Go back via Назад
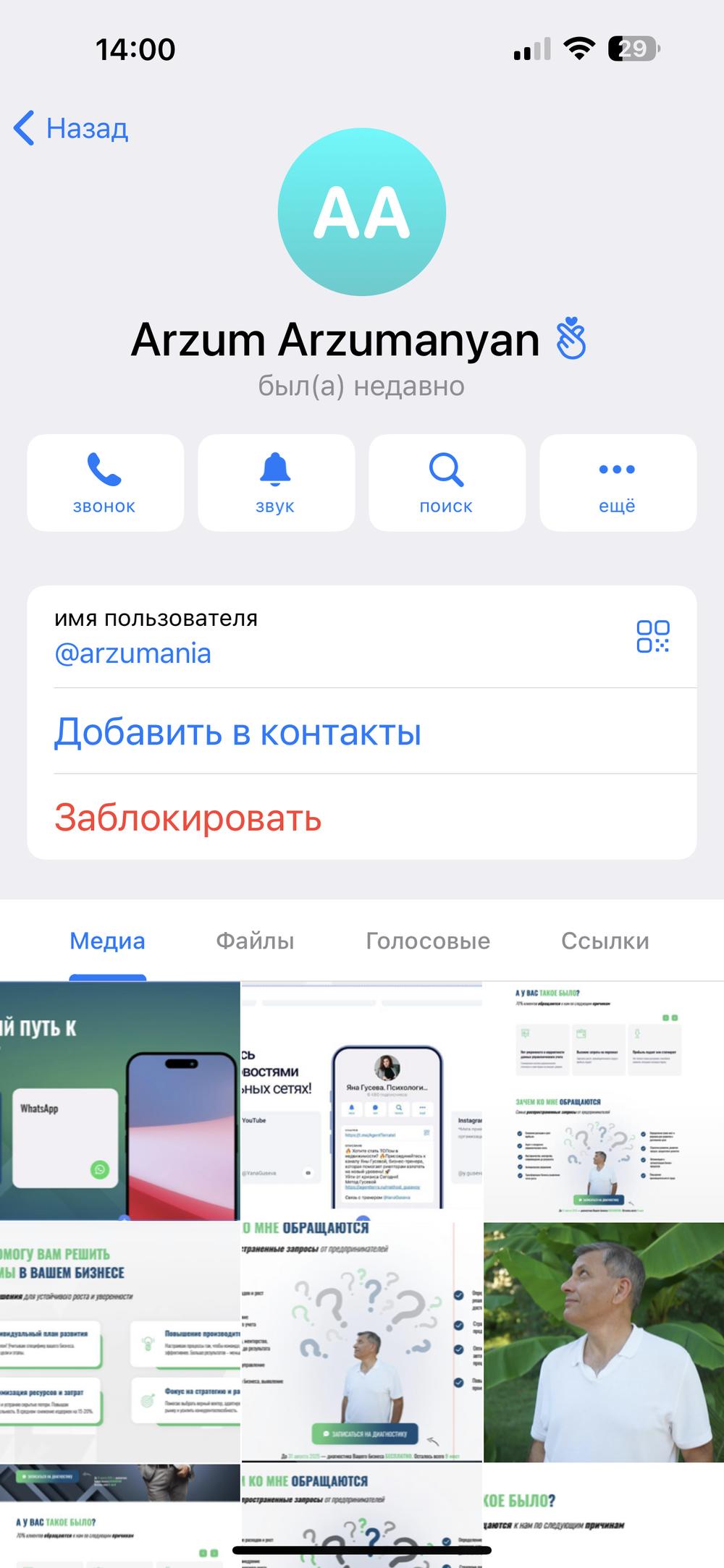The image size is (724, 1568). (71, 129)
